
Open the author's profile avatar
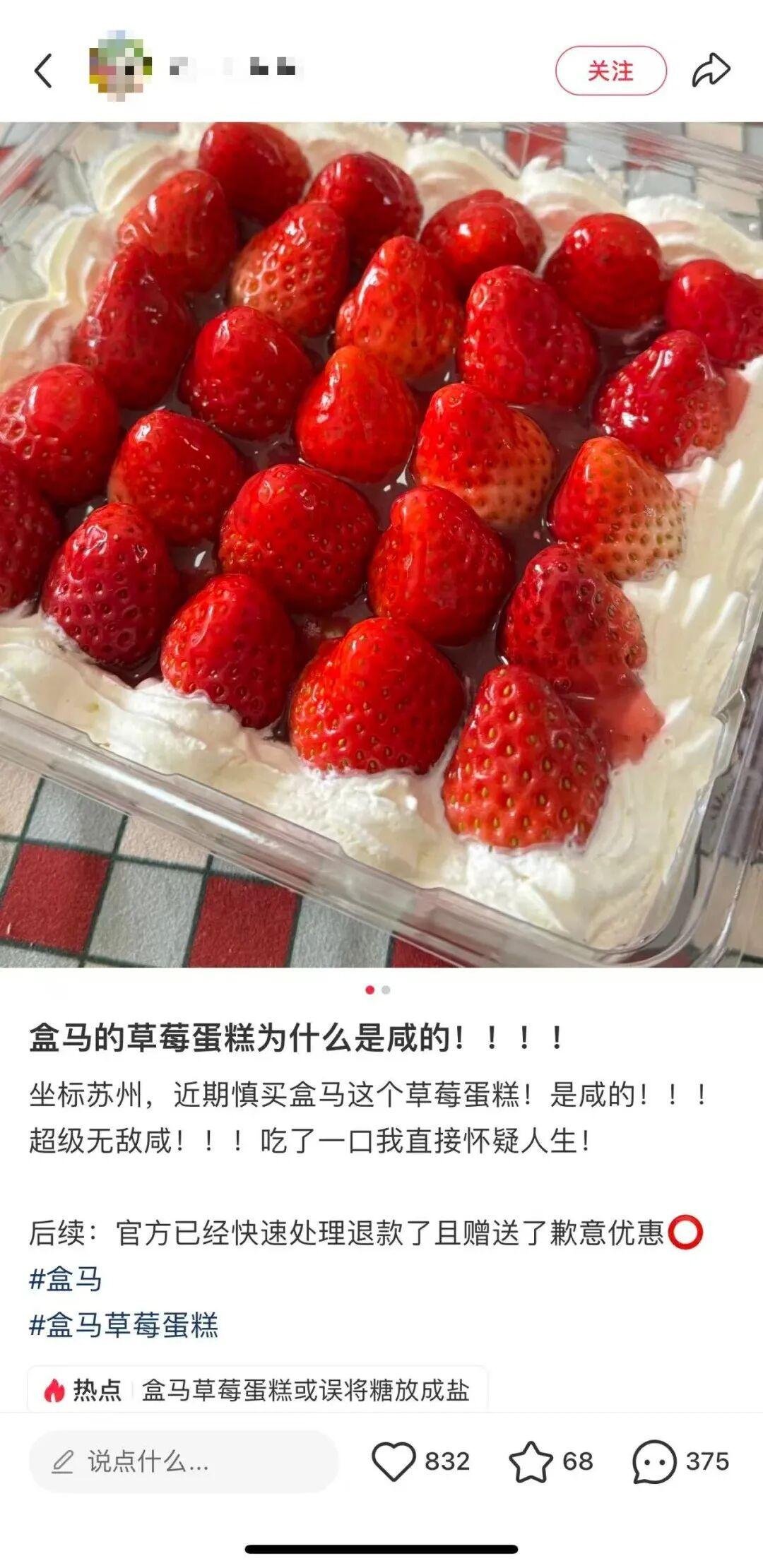pos(120,68)
